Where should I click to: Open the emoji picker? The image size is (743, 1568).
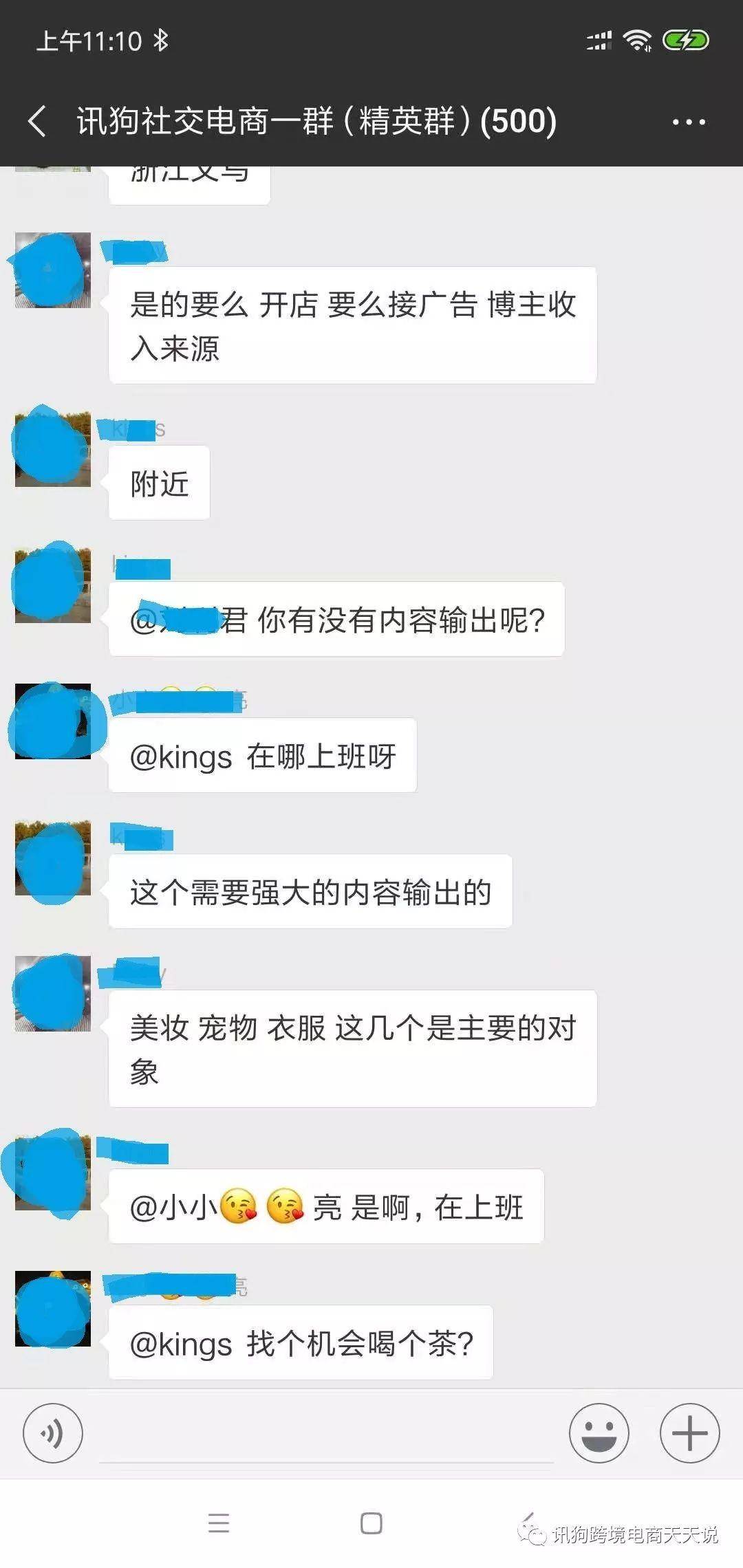coord(599,1434)
